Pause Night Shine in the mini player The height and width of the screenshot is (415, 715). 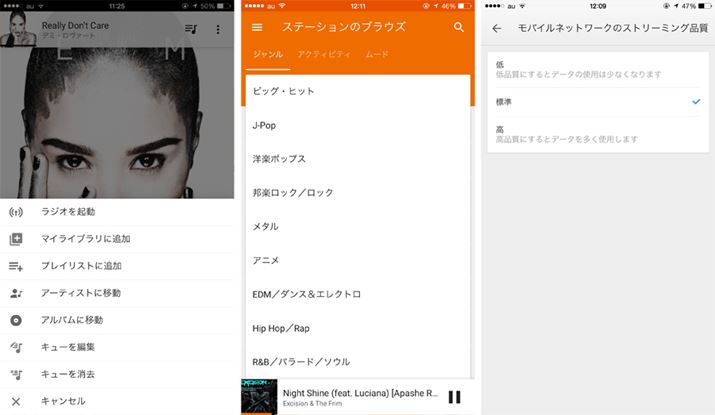(454, 397)
